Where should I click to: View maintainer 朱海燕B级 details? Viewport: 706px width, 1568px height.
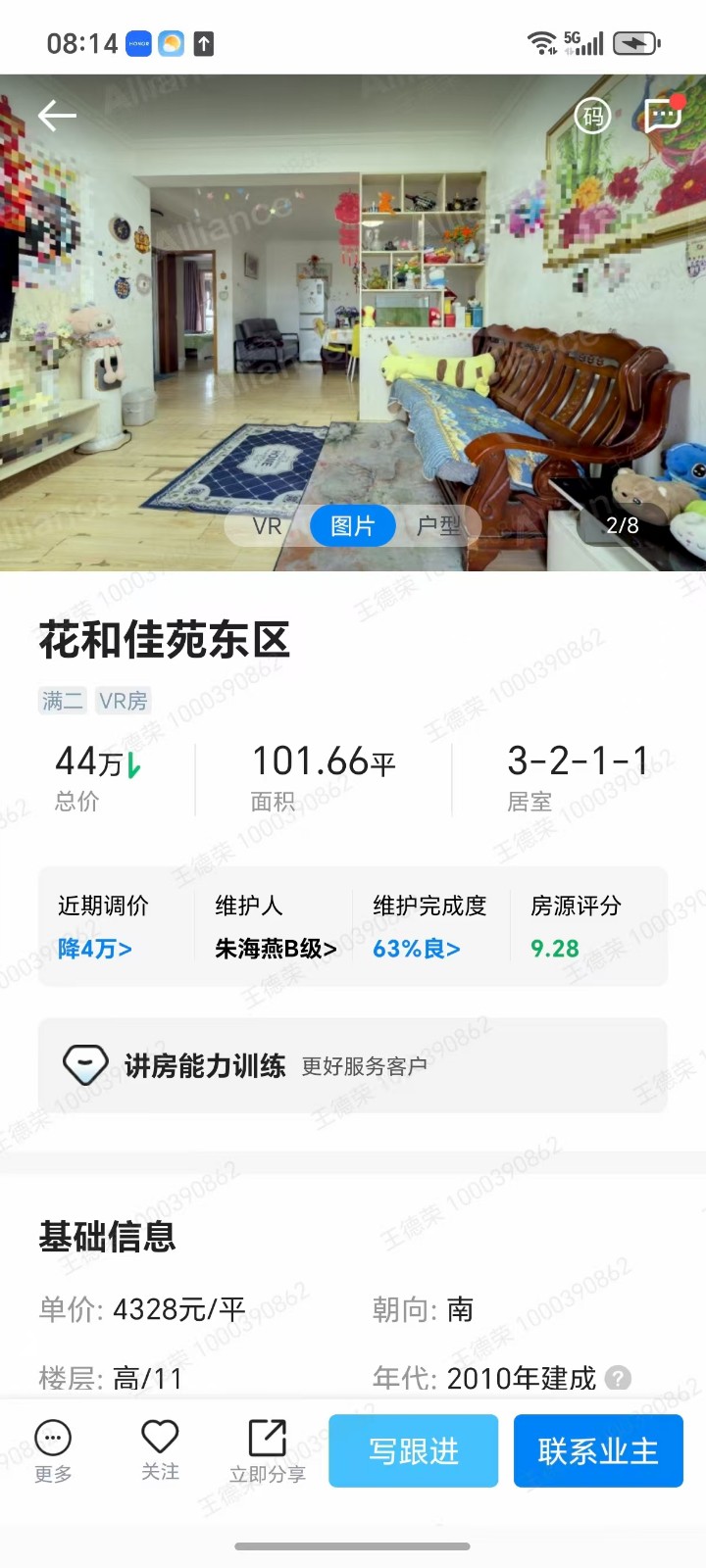tap(276, 949)
